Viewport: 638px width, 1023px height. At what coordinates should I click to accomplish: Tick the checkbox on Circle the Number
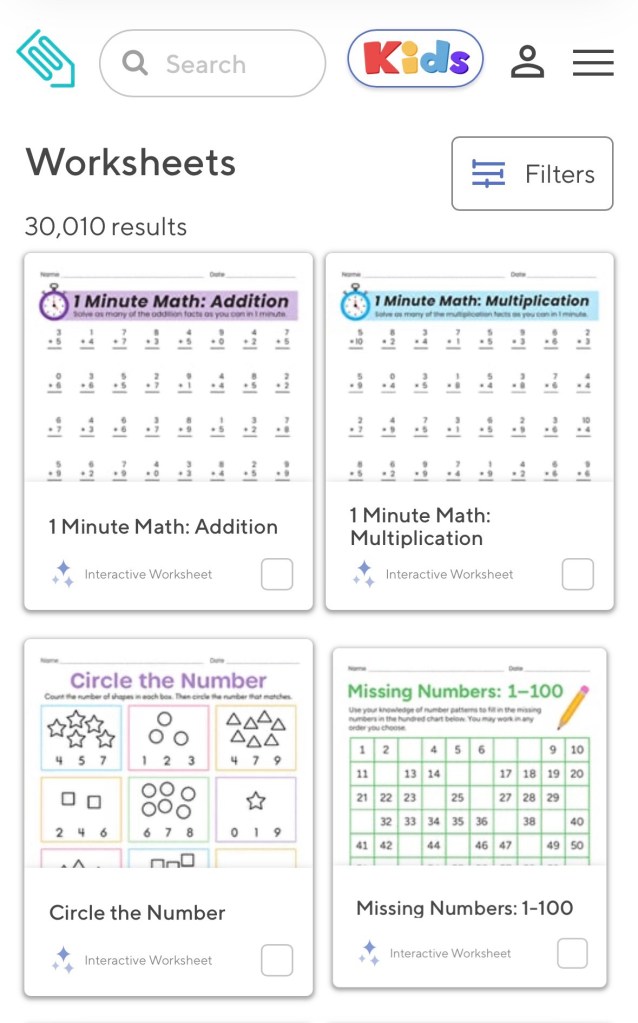pos(277,960)
